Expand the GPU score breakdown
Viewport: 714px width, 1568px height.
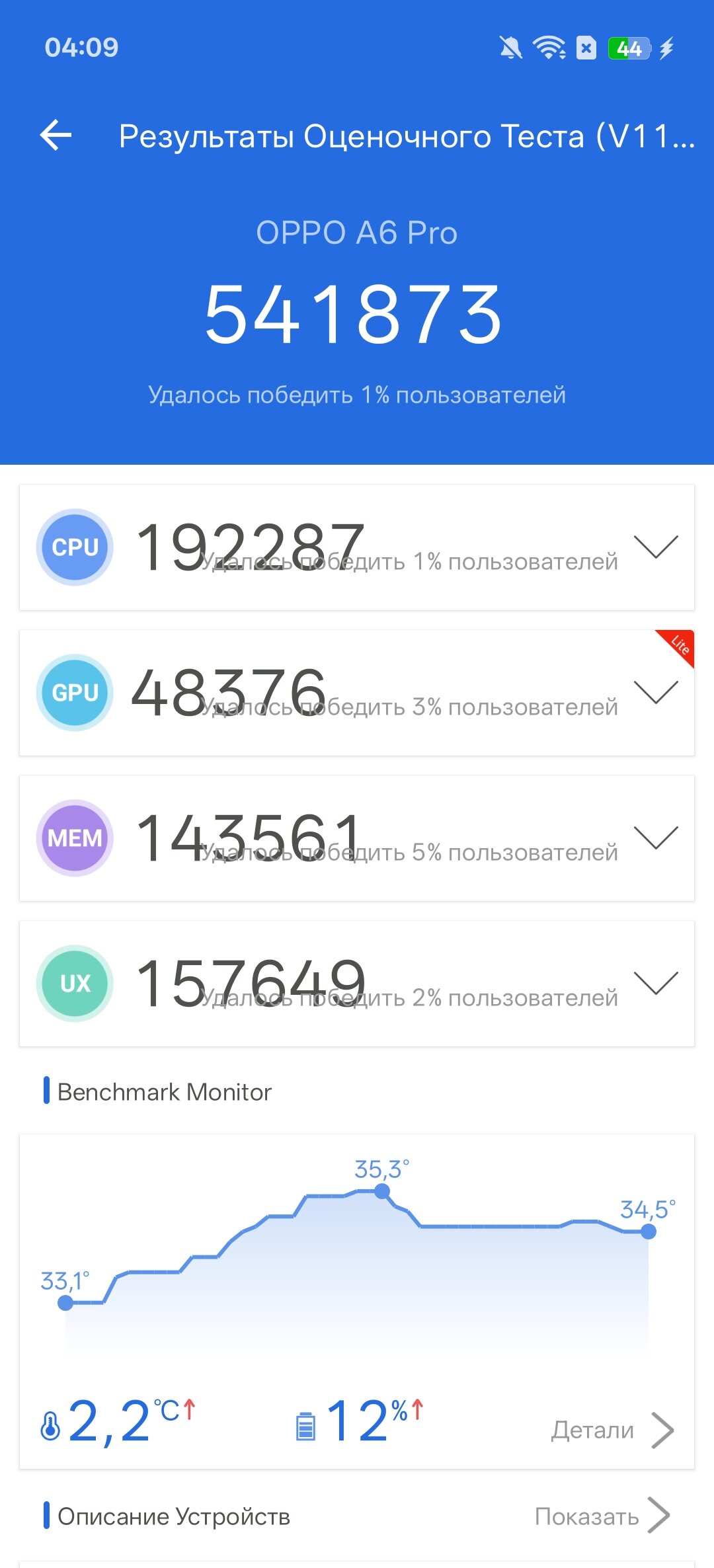coord(655,693)
